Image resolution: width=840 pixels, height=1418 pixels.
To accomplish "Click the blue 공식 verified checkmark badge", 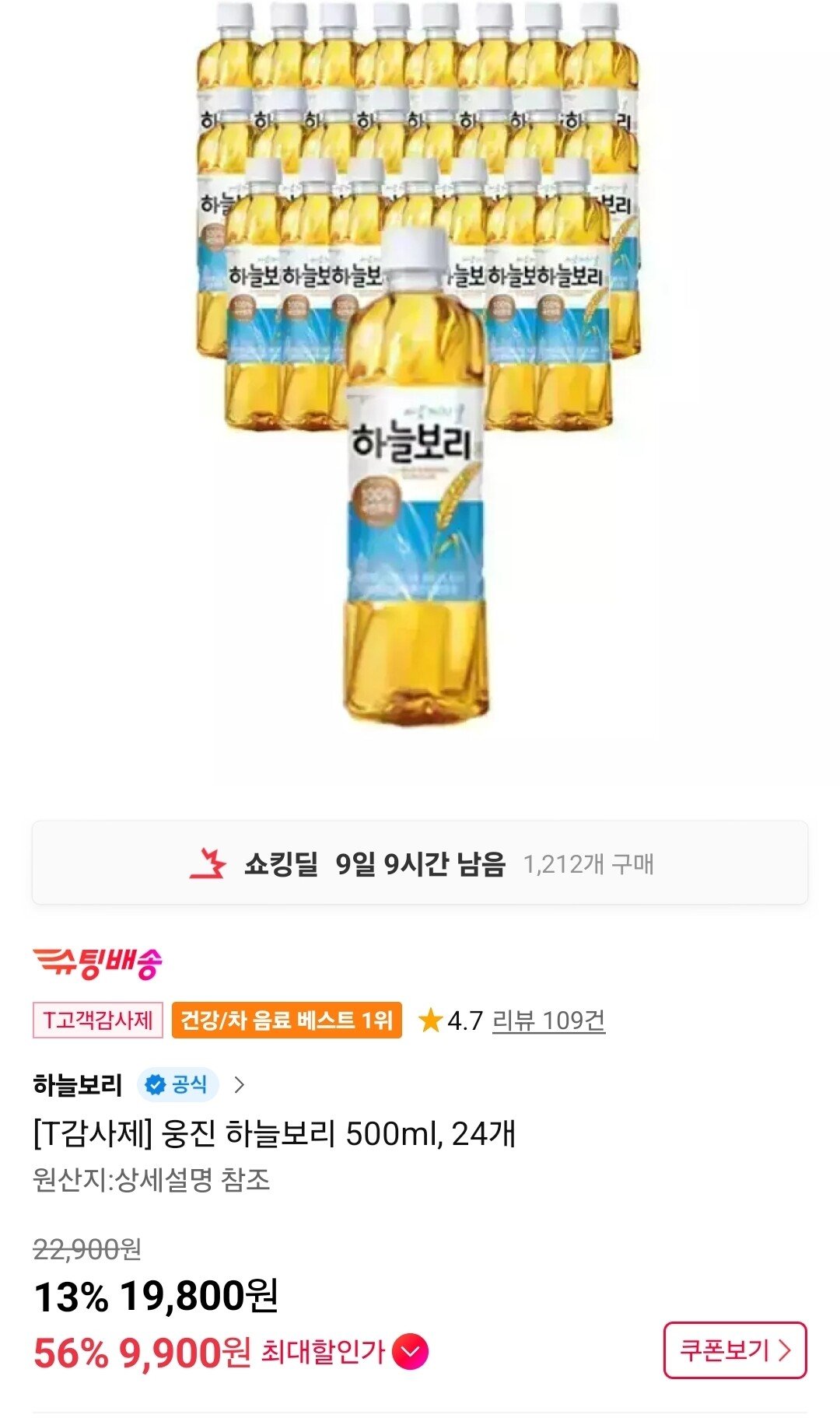I will (x=156, y=1083).
